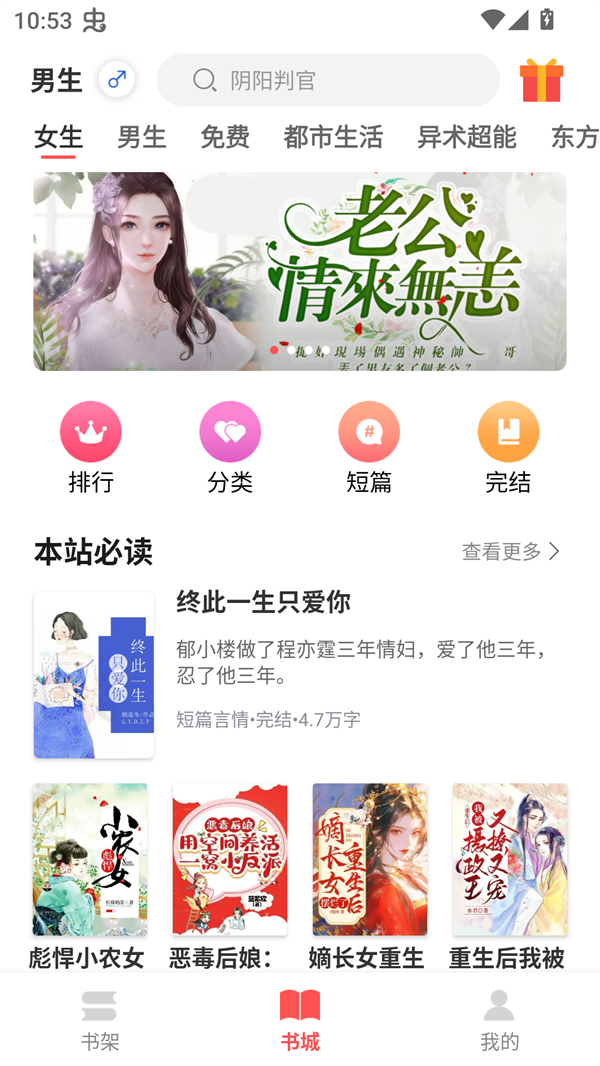The height and width of the screenshot is (1066, 600).
Task: Open the gift box icon
Action: click(541, 80)
